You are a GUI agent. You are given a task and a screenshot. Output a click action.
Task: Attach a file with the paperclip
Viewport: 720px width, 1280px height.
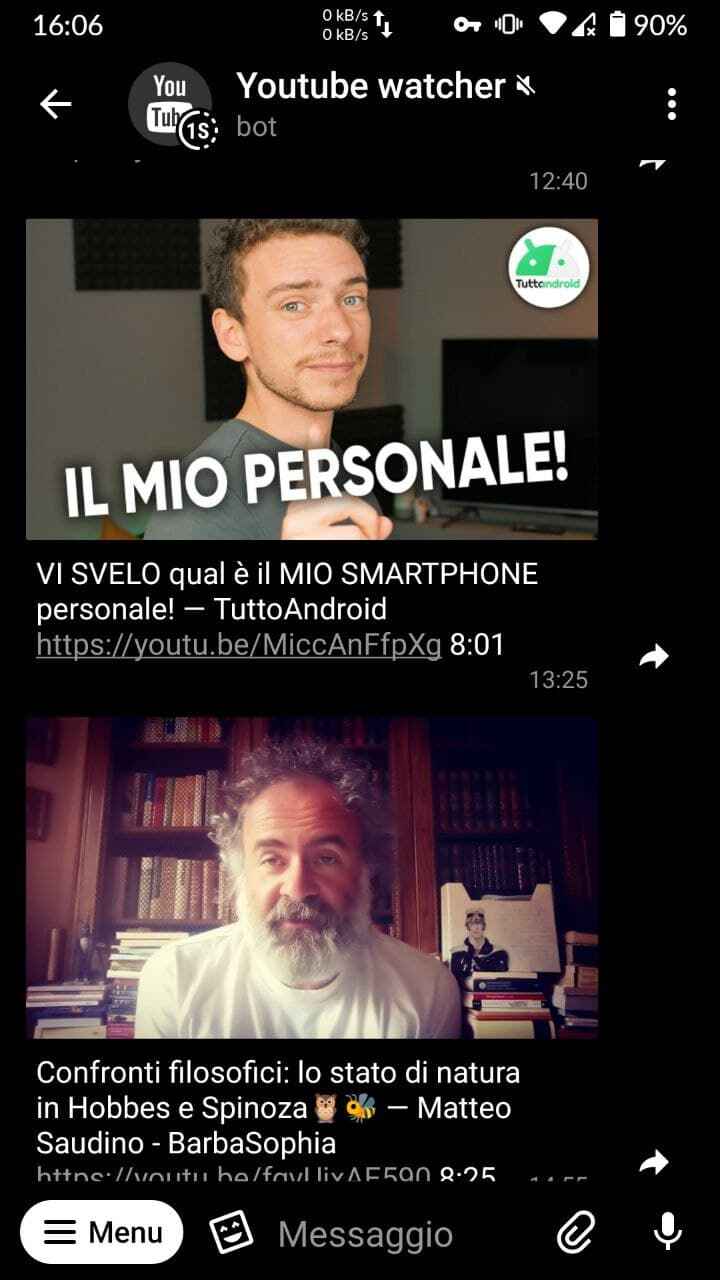coord(576,1233)
